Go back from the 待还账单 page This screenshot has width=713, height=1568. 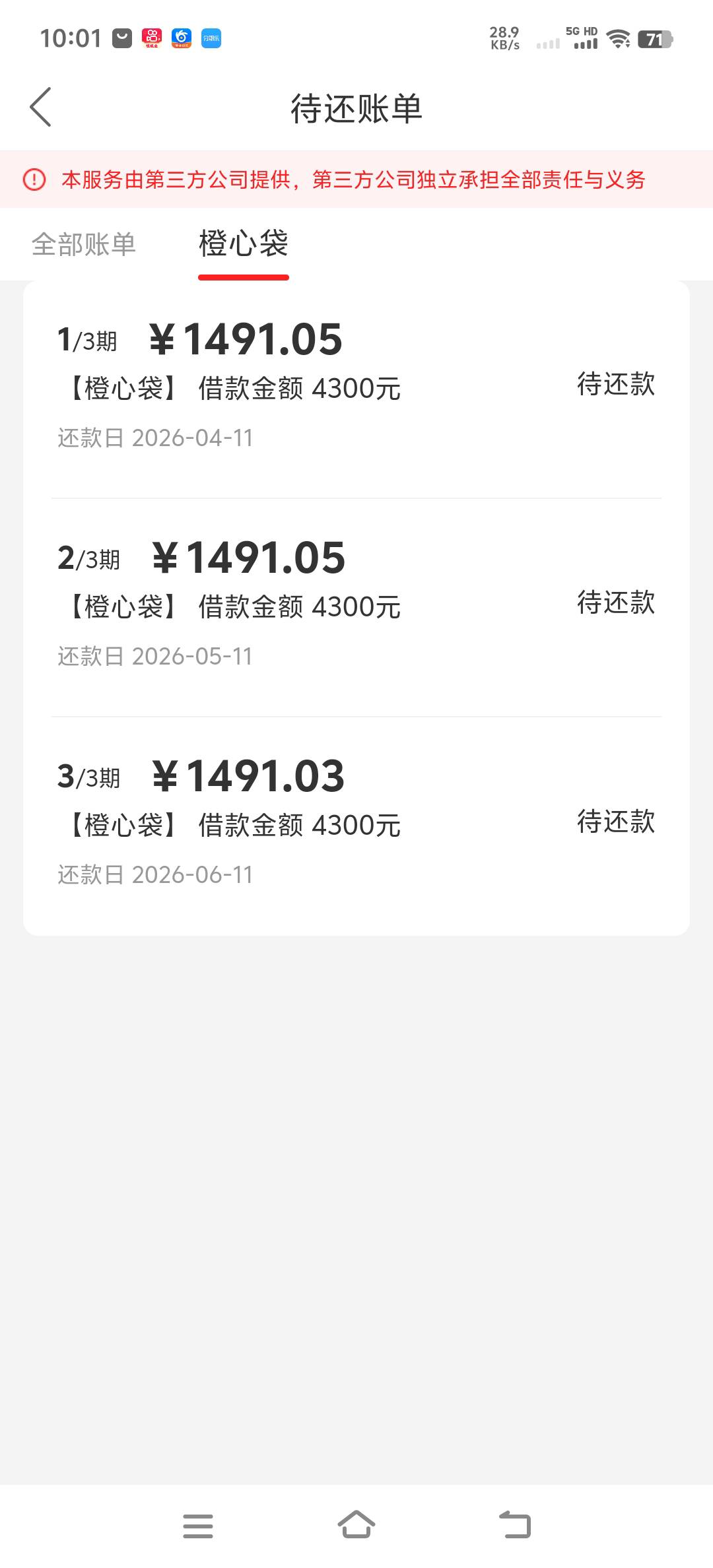point(41,107)
